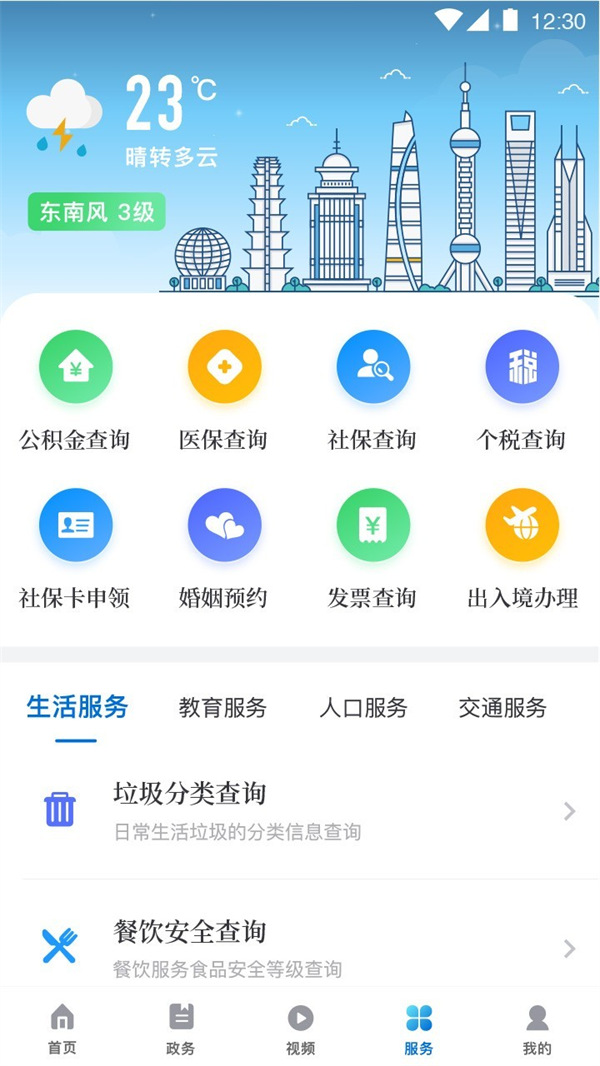Open 社保查询 service
This screenshot has width=600, height=1066.
point(373,368)
